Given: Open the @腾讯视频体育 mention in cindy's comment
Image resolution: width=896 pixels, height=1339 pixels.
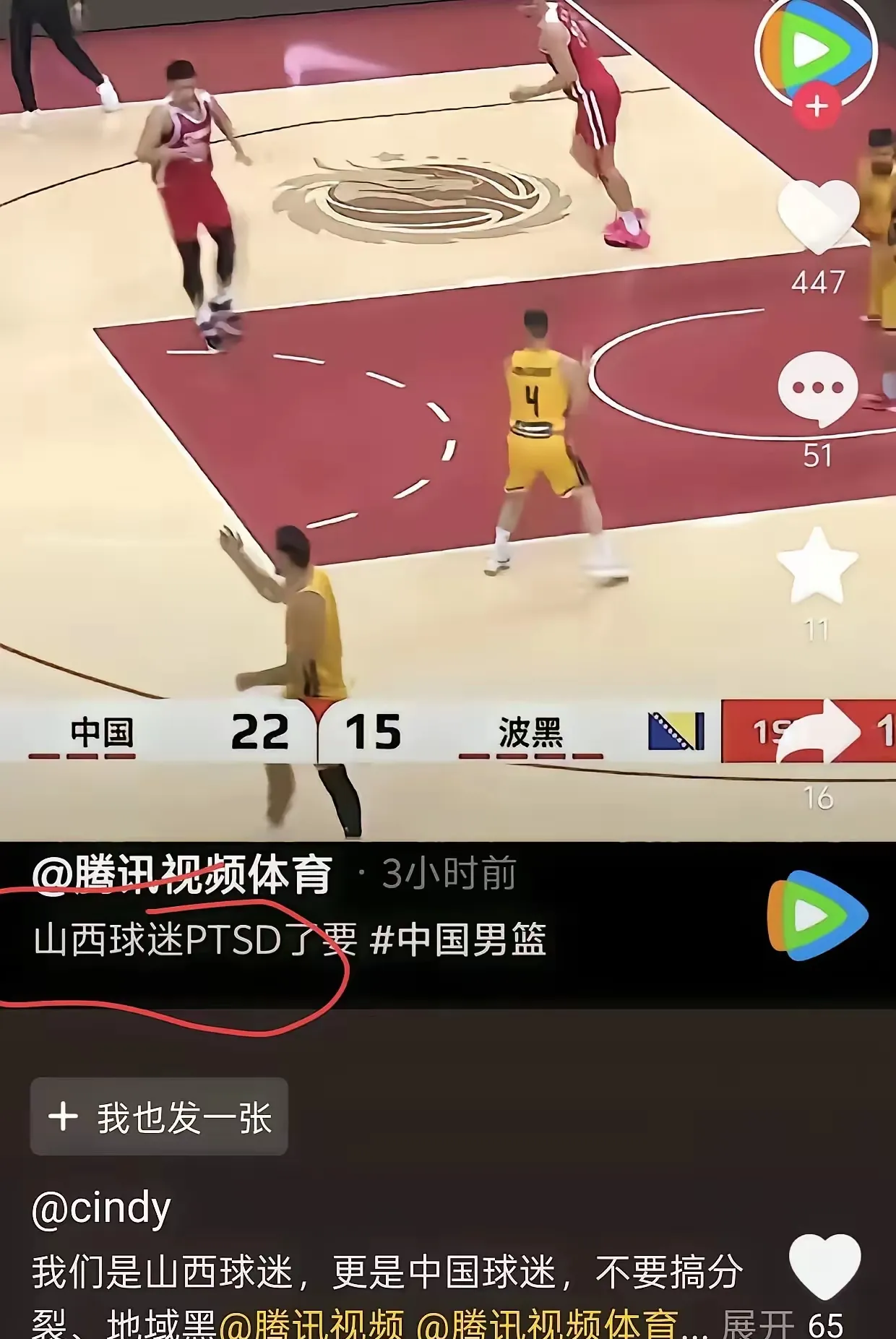Looking at the screenshot, I should click(548, 1324).
